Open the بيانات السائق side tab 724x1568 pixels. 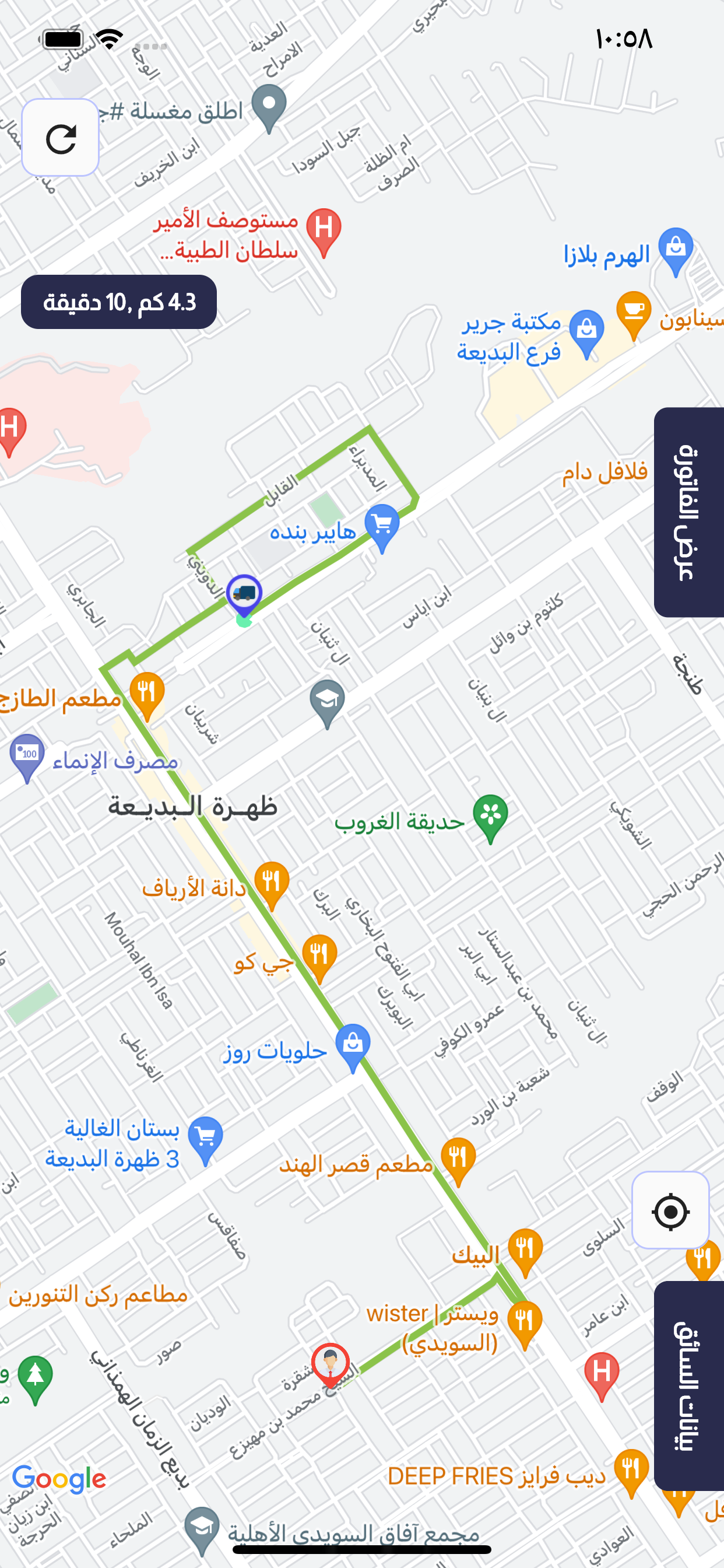[688, 1385]
